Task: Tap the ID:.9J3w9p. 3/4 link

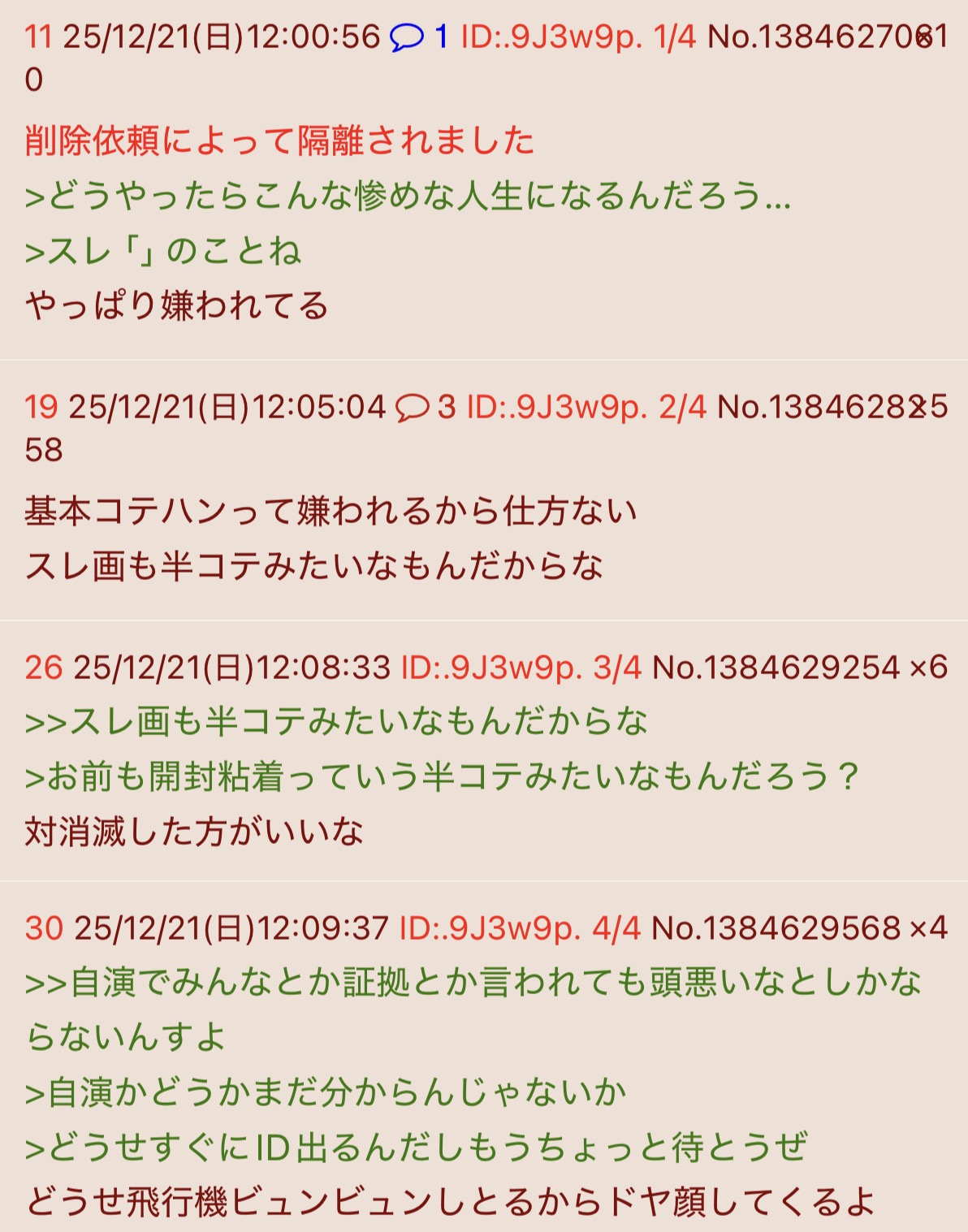Action: [x=521, y=668]
